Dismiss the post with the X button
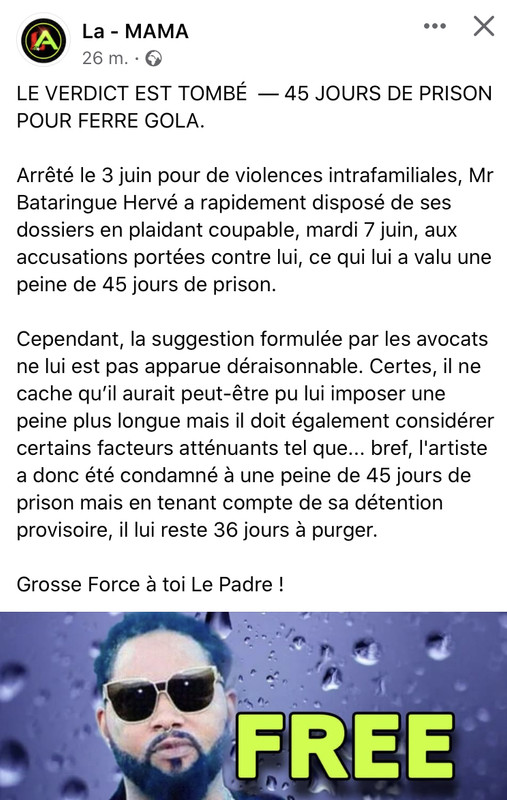 tap(484, 26)
